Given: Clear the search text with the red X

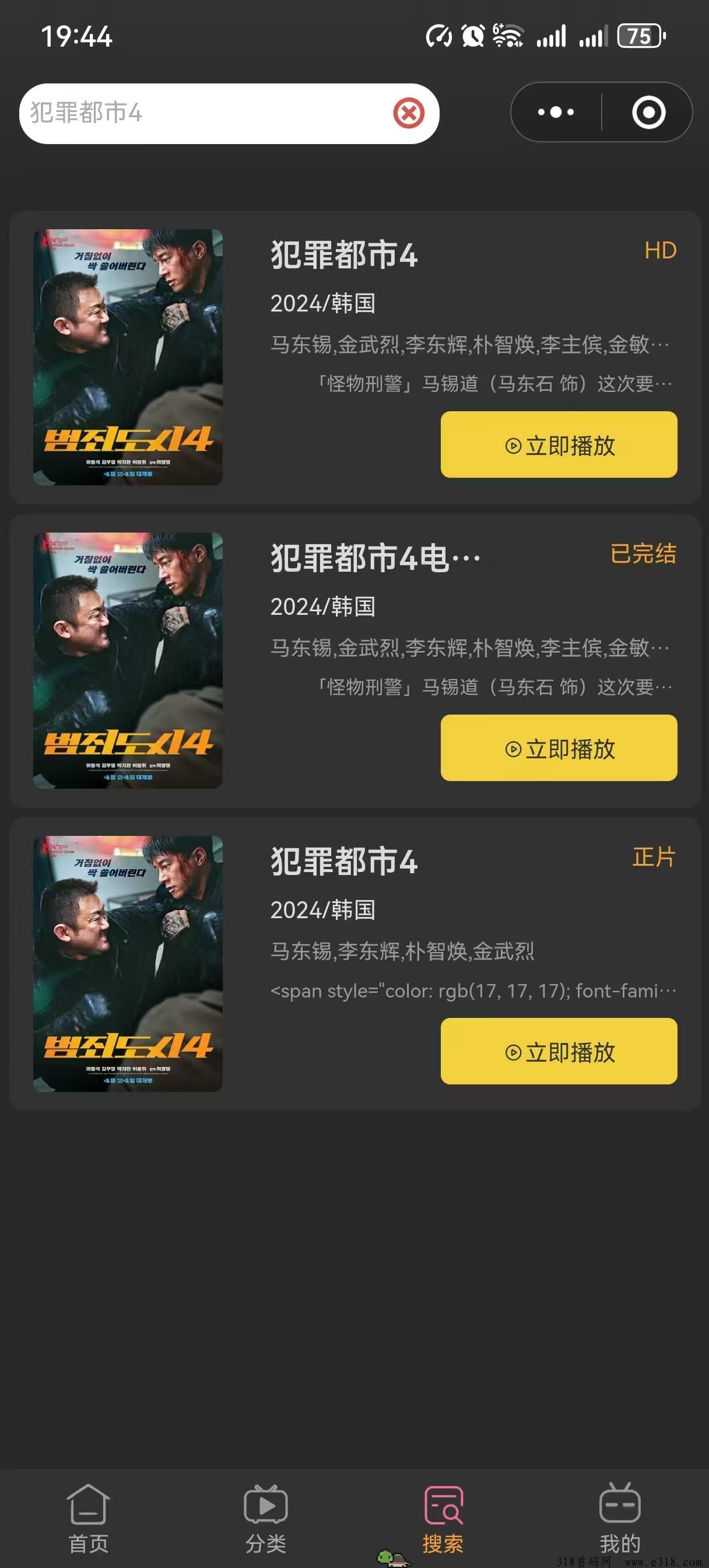Looking at the screenshot, I should pos(408,113).
